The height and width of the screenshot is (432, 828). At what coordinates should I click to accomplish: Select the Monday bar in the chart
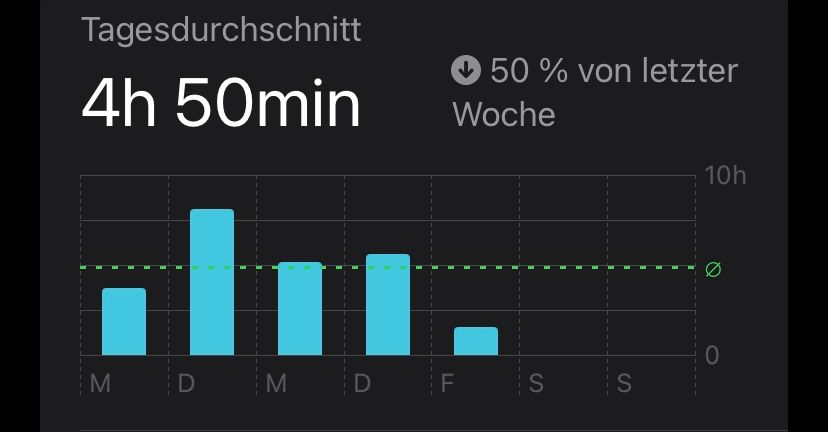[124, 322]
